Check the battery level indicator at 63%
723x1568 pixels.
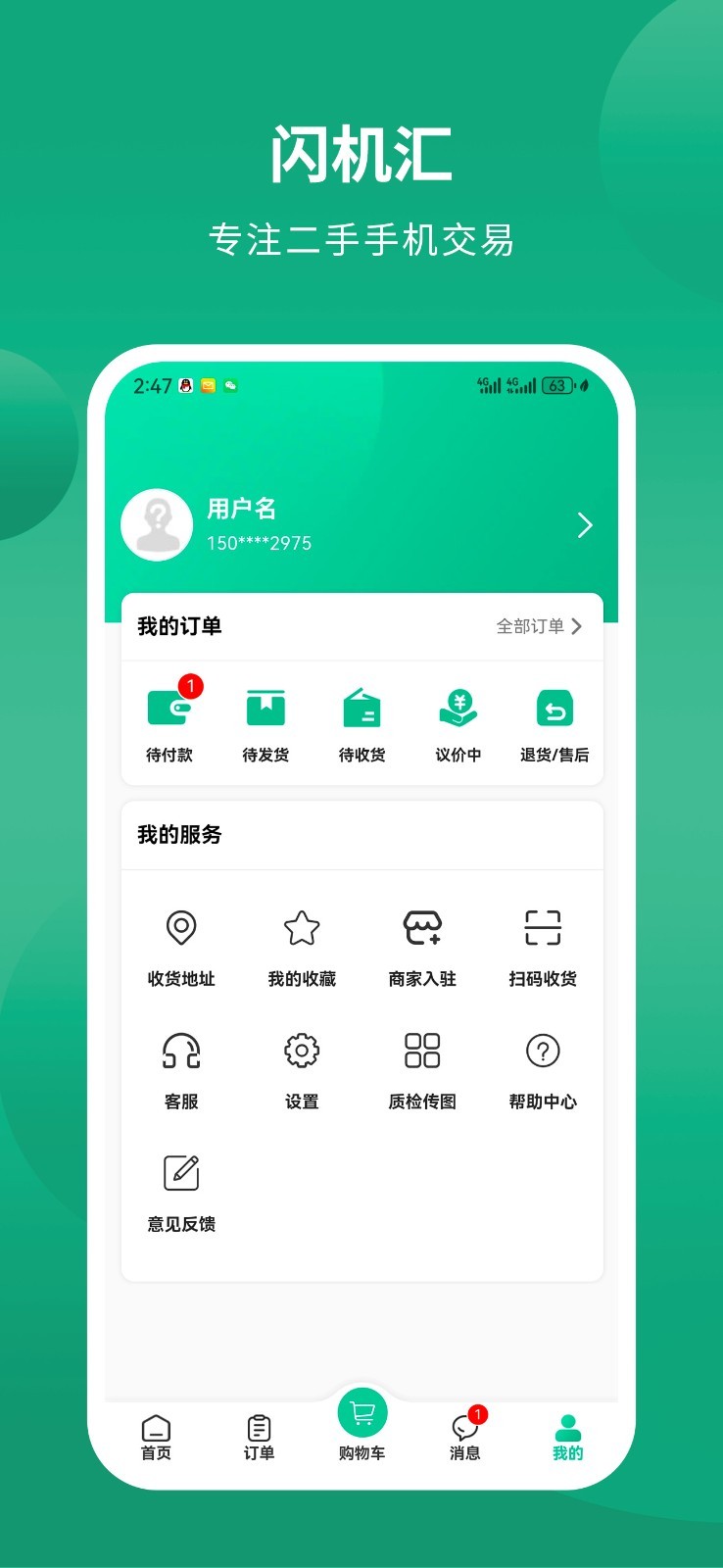coord(554,386)
